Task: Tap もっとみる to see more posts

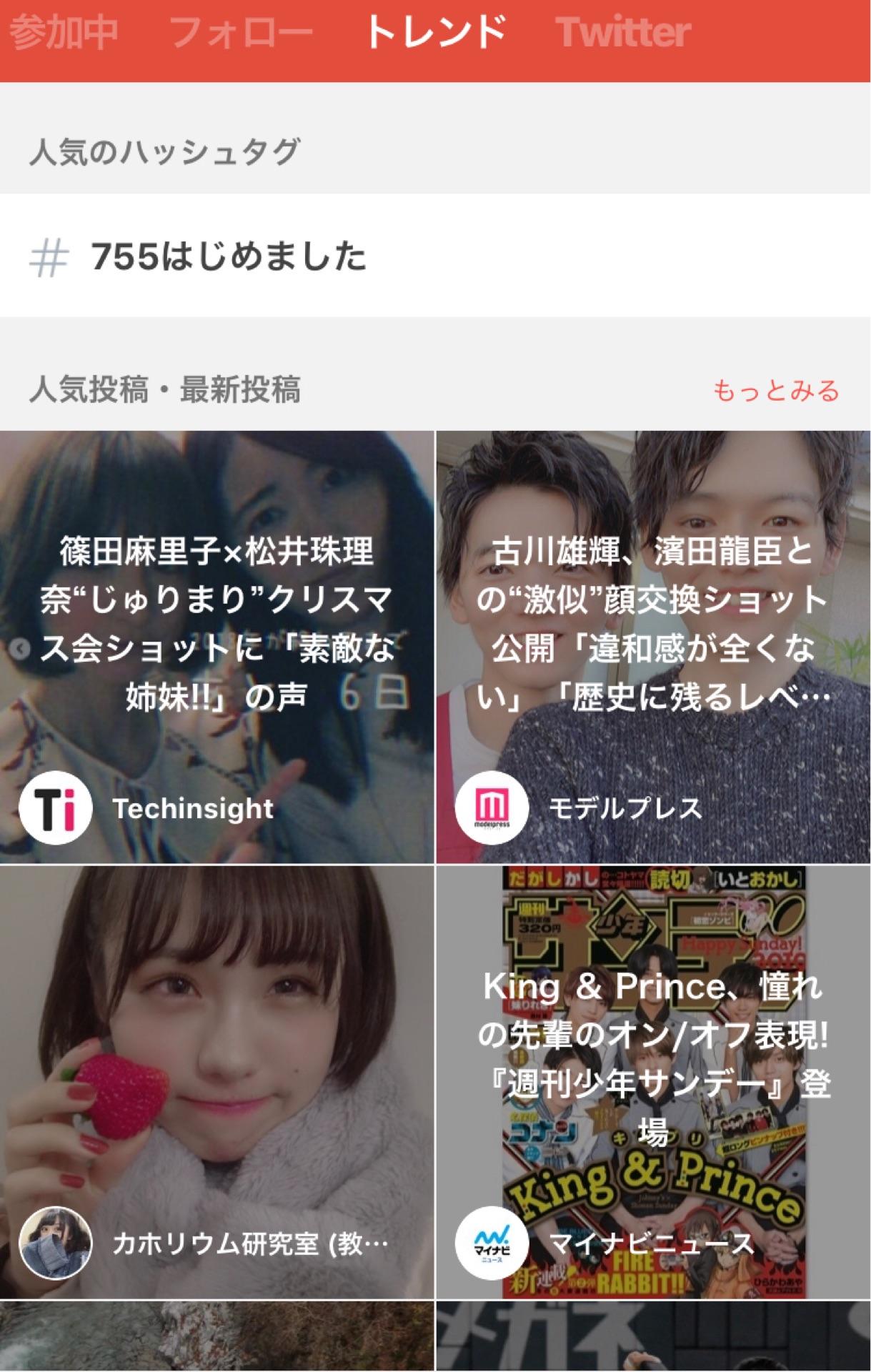Action: [776, 391]
